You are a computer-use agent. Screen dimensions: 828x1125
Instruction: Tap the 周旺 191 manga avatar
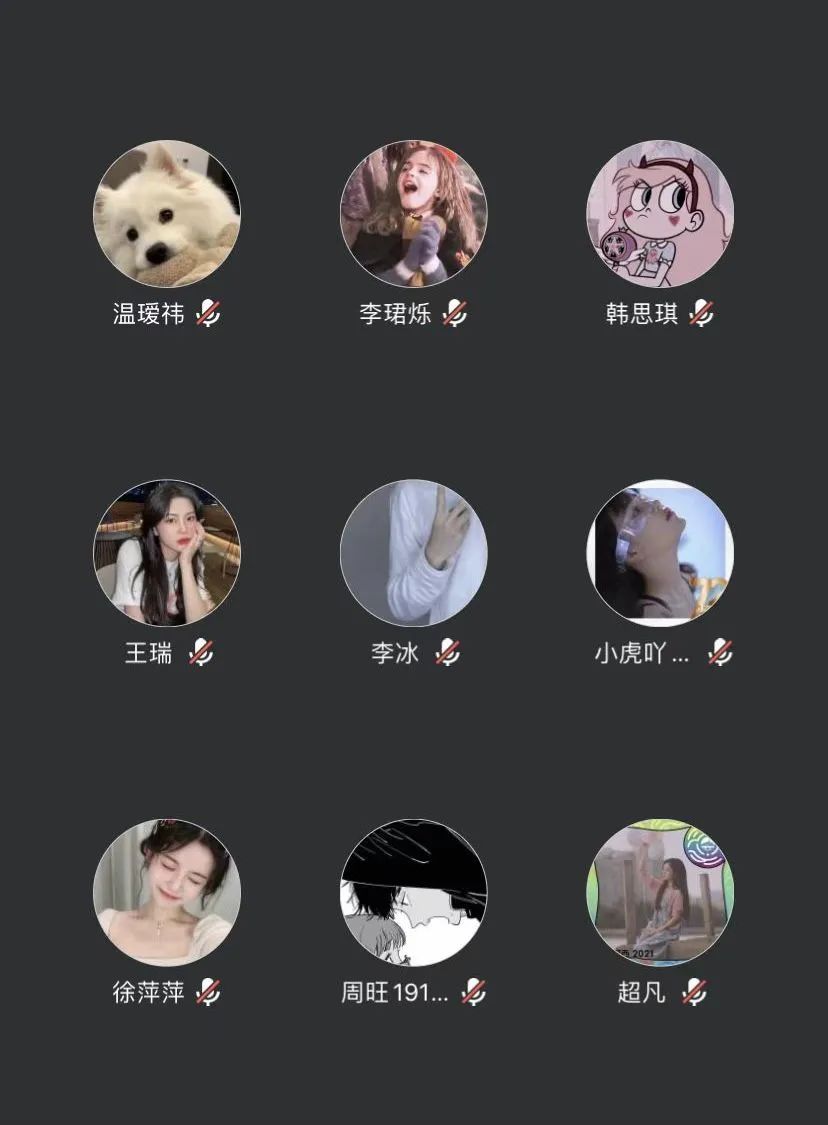(414, 893)
